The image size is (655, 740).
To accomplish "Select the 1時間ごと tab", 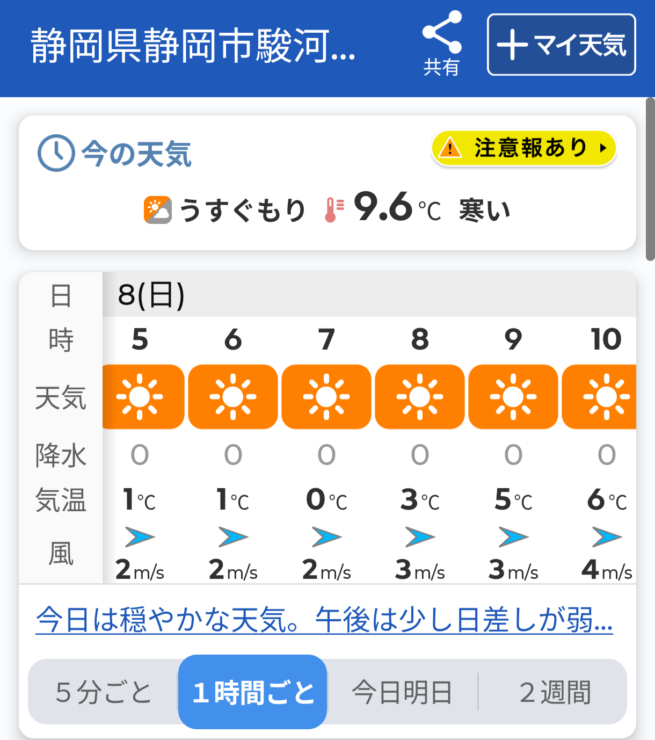I will (252, 691).
